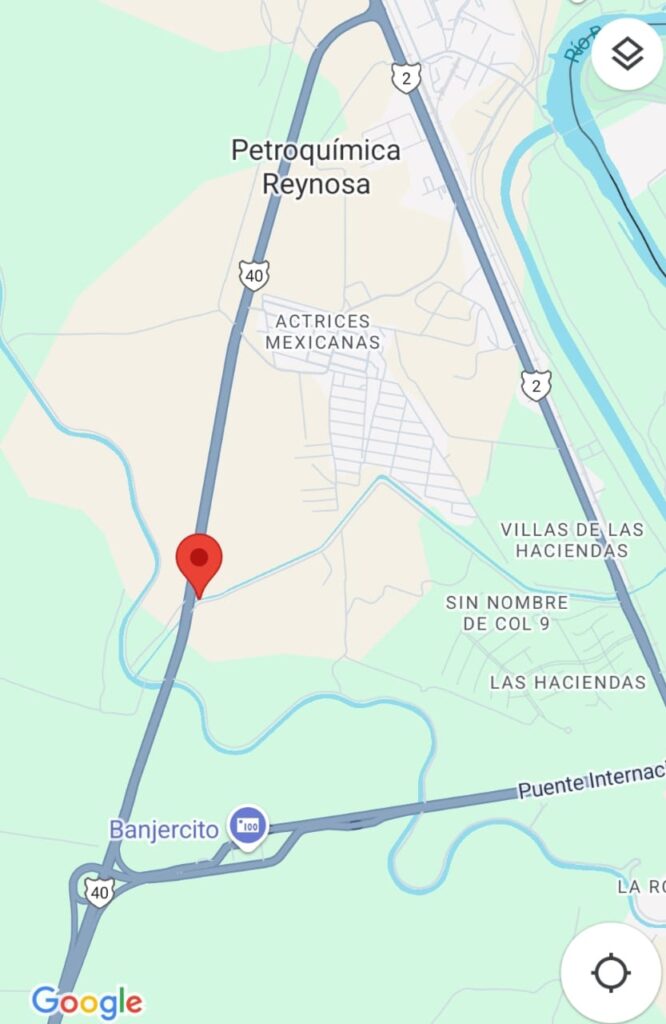This screenshot has width=666, height=1024.
Task: Tap the red dropped pin marker
Action: click(x=199, y=561)
